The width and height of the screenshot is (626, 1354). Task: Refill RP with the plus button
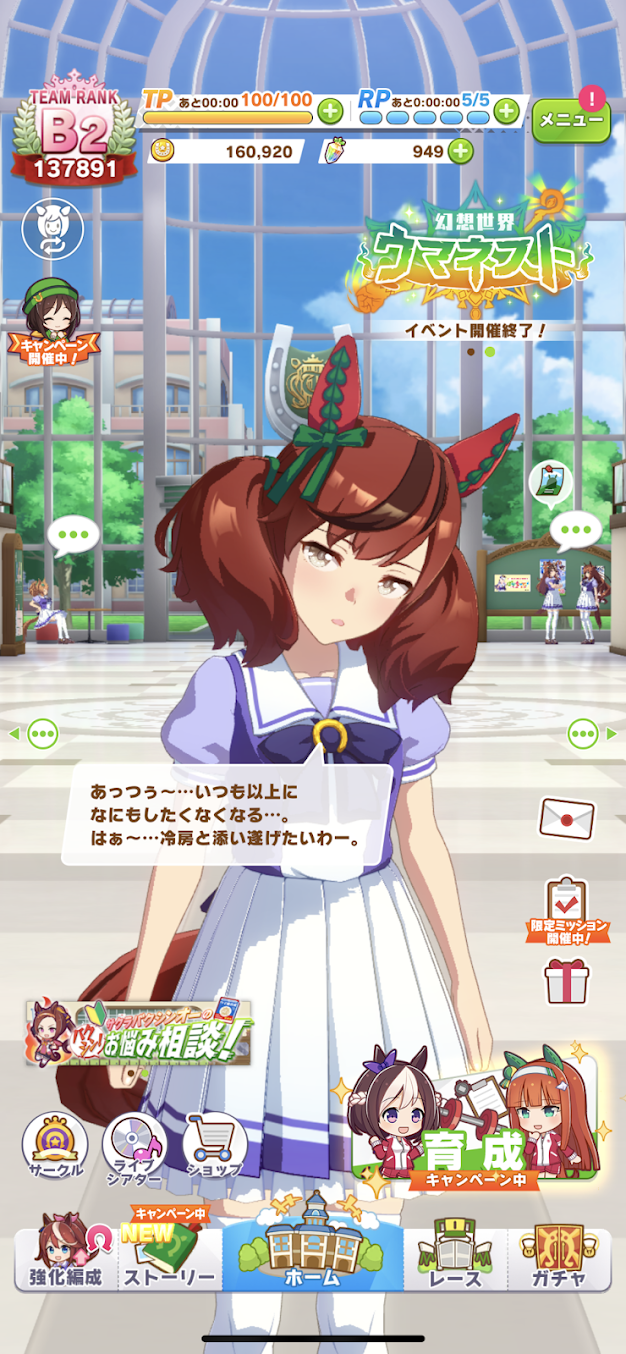click(507, 111)
